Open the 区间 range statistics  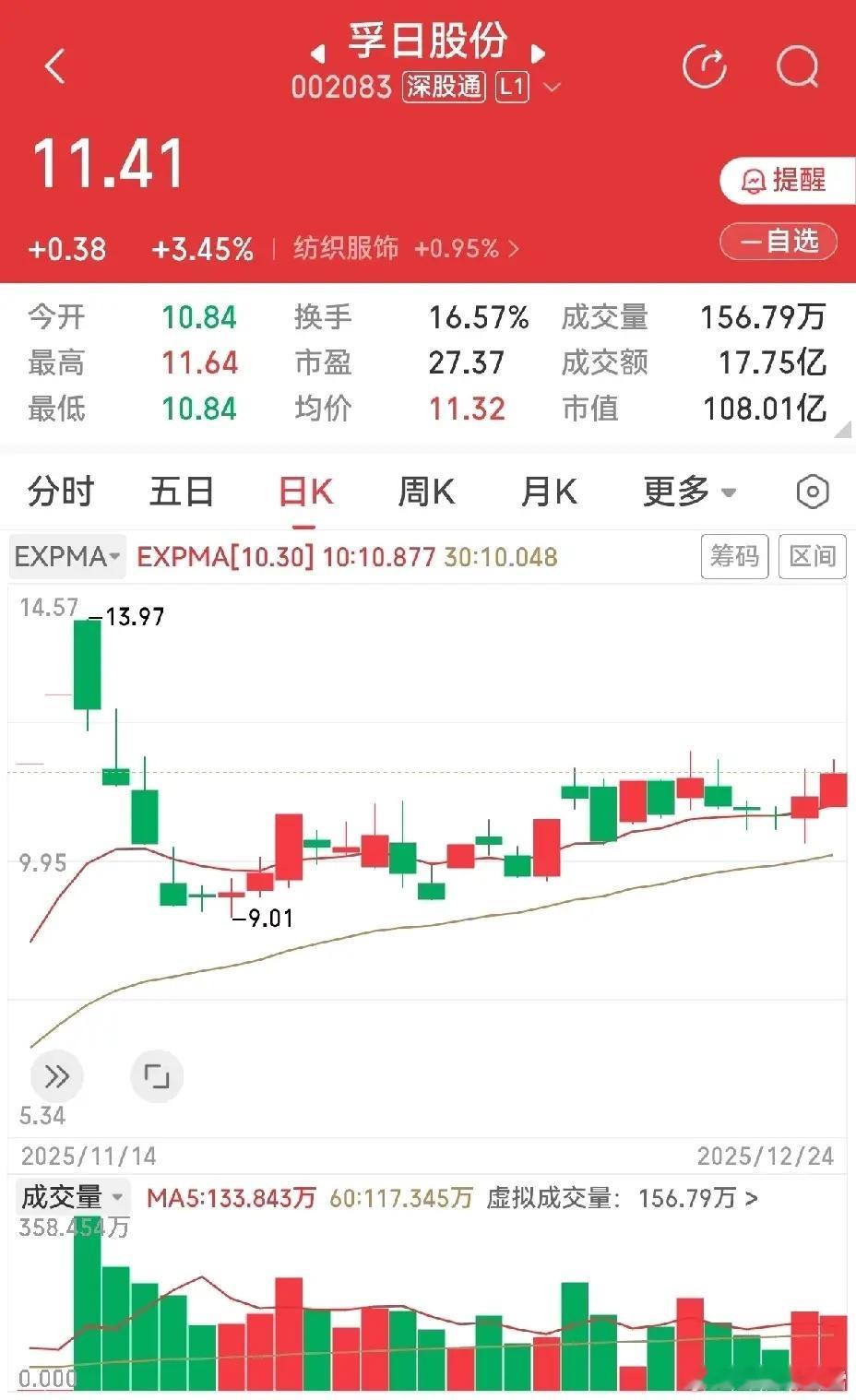(813, 556)
